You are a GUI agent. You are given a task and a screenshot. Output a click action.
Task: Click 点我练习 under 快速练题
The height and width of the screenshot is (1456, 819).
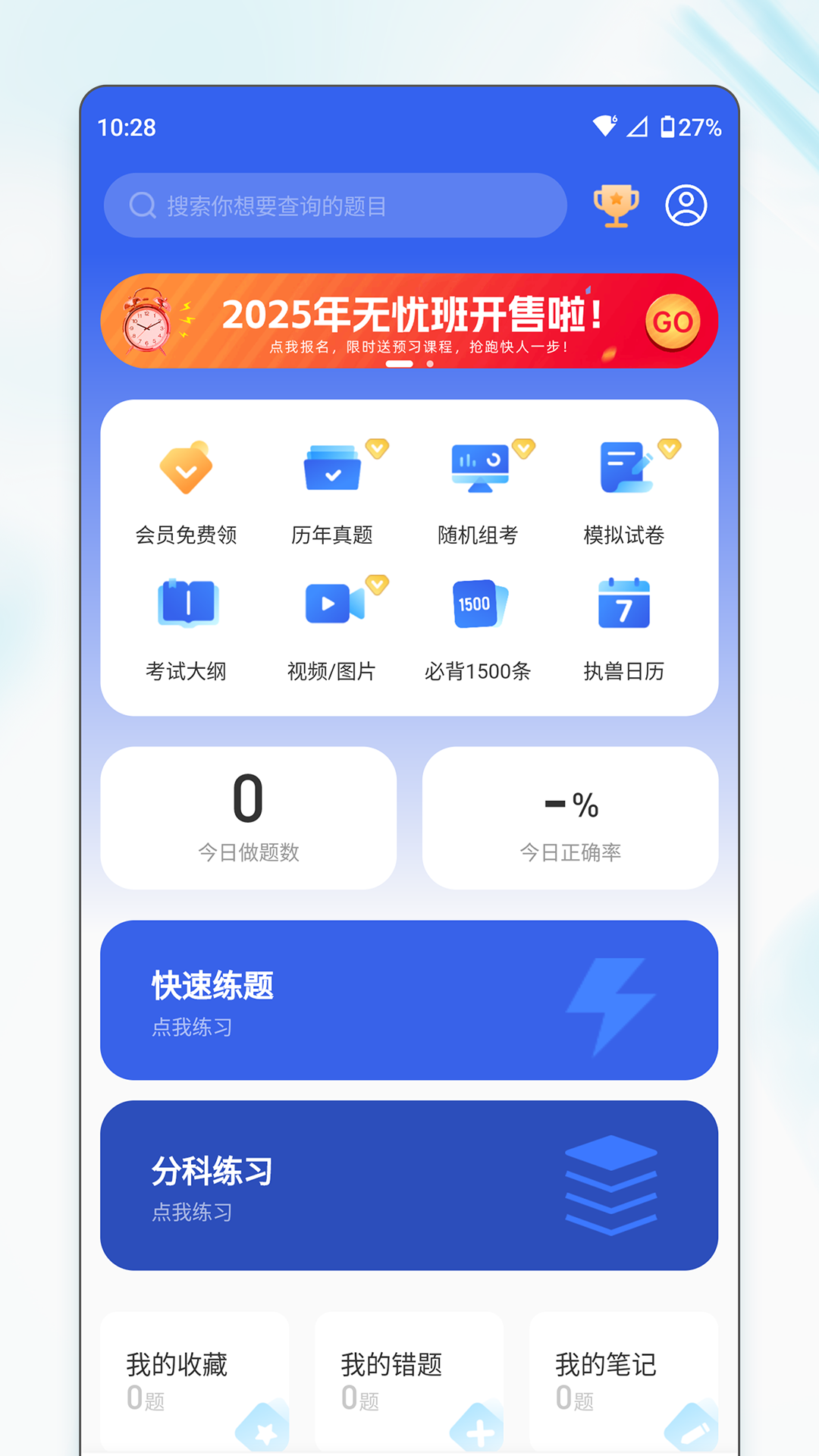192,1028
